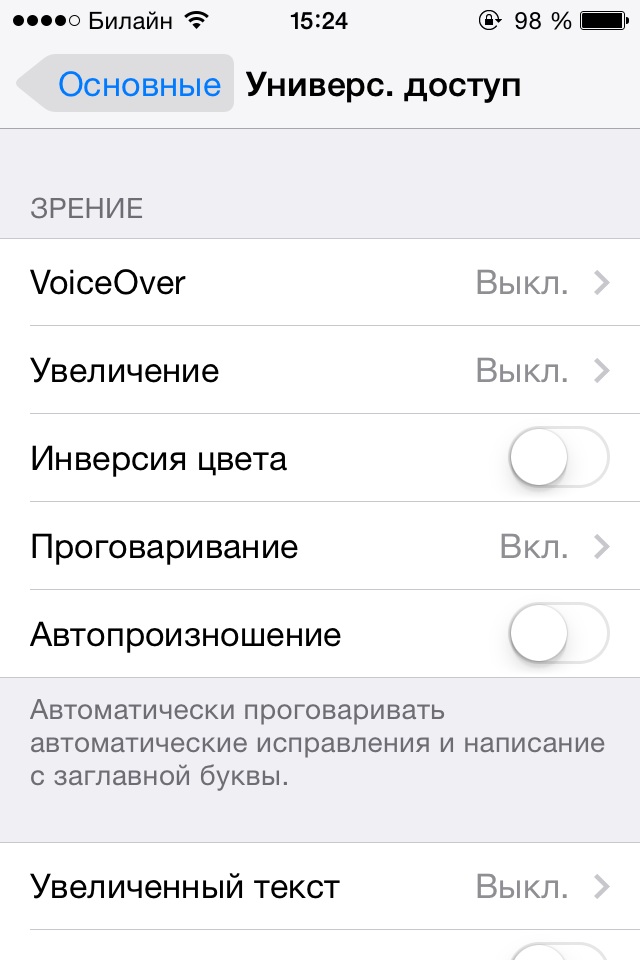The width and height of the screenshot is (640, 960).
Task: Open VoiceOver settings
Action: tap(320, 283)
